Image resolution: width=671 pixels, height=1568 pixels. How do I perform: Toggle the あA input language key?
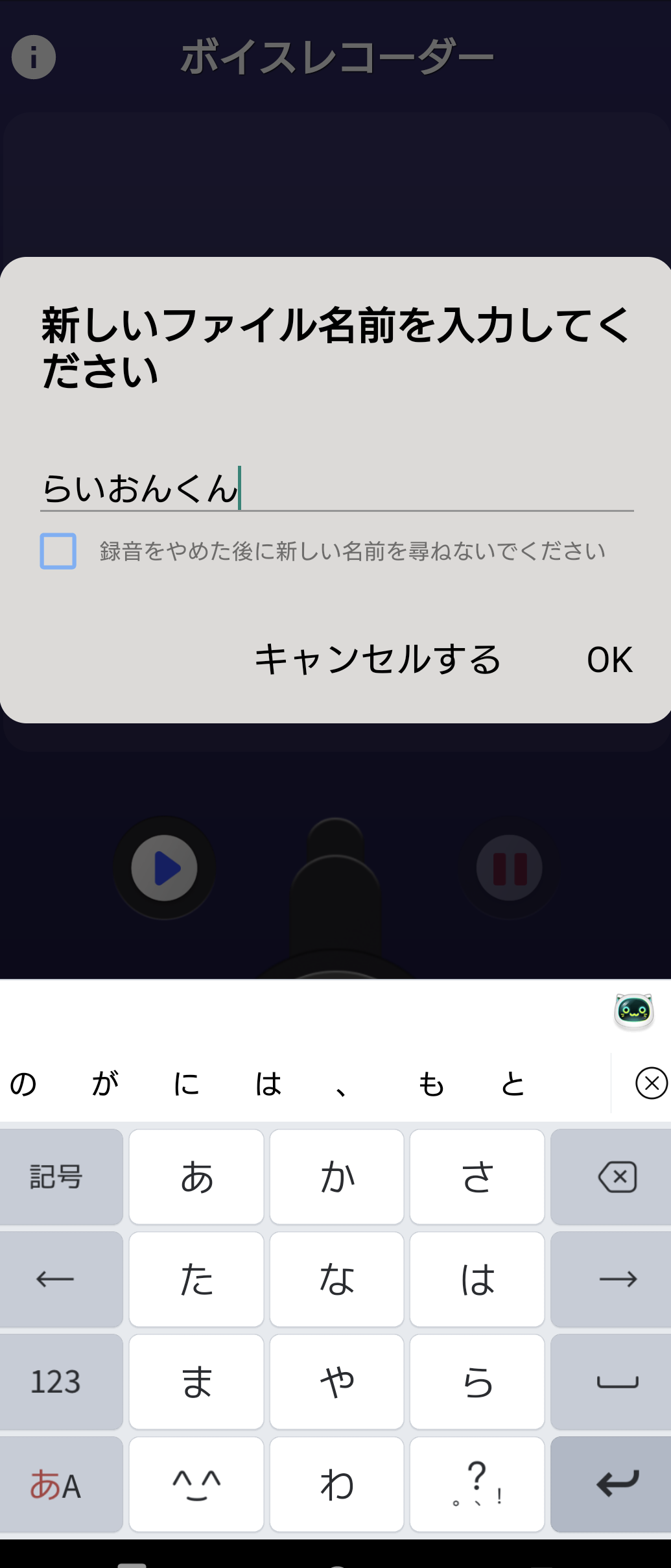pyautogui.click(x=56, y=1484)
